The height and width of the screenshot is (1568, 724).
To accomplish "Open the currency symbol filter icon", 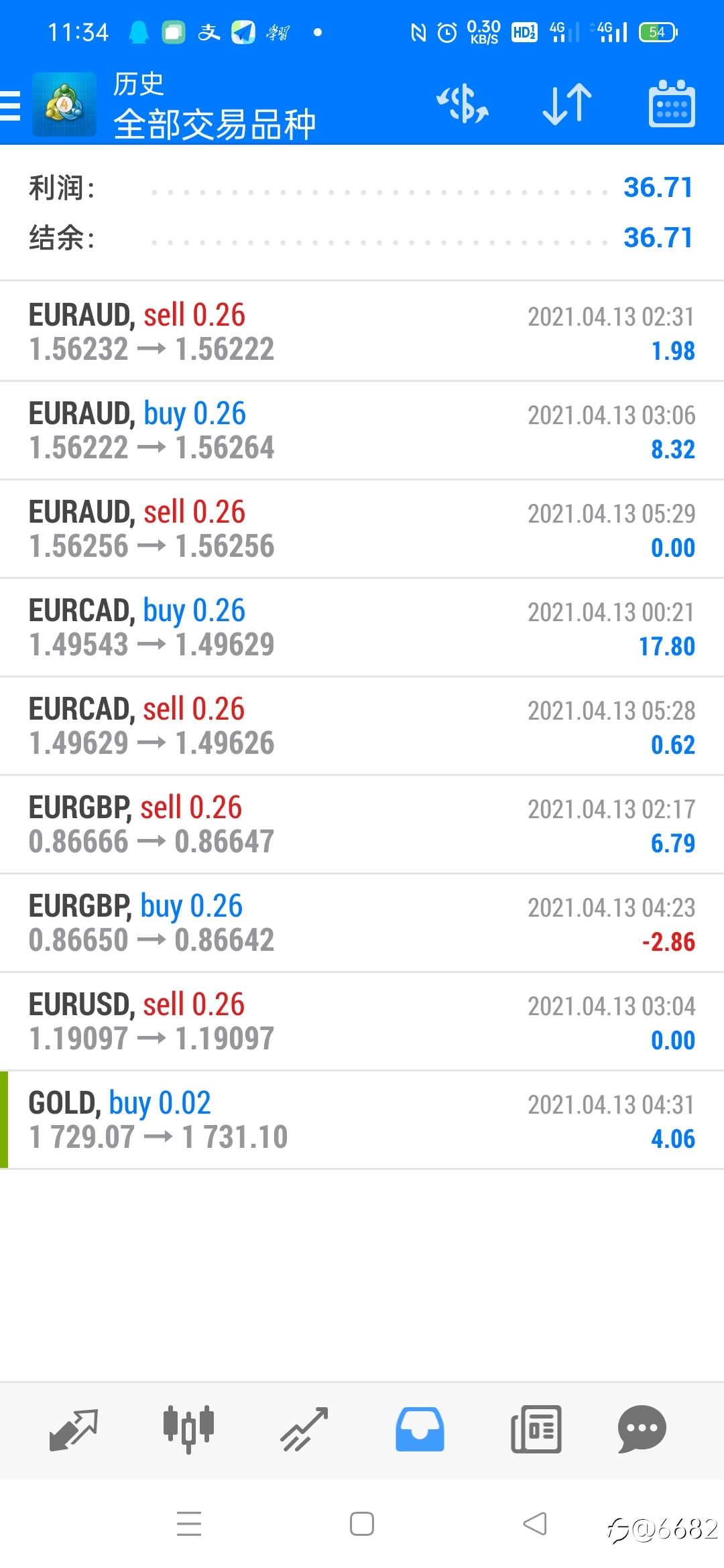I will tap(463, 104).
